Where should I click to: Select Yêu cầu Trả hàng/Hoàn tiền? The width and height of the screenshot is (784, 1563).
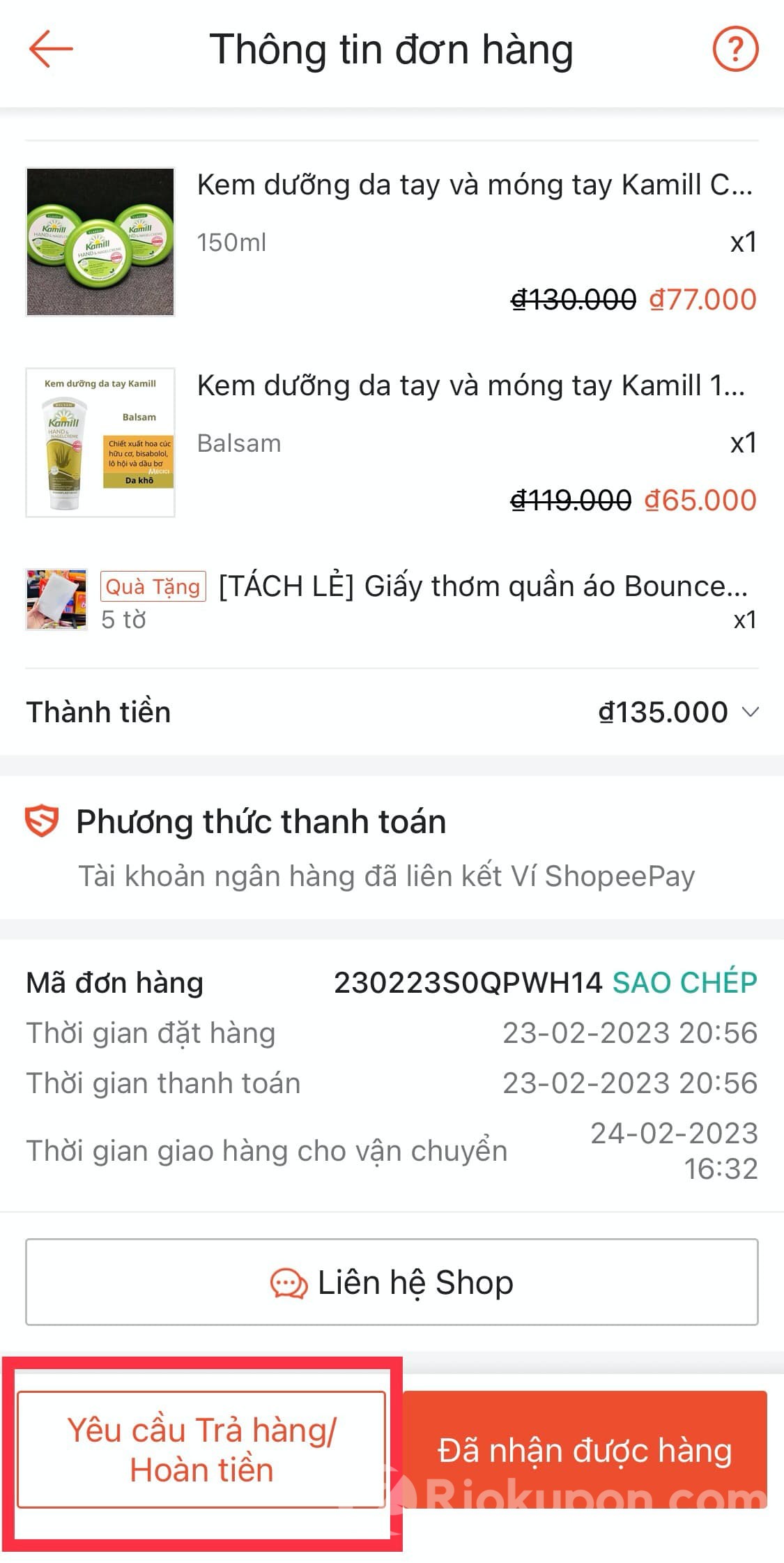pyautogui.click(x=201, y=1449)
